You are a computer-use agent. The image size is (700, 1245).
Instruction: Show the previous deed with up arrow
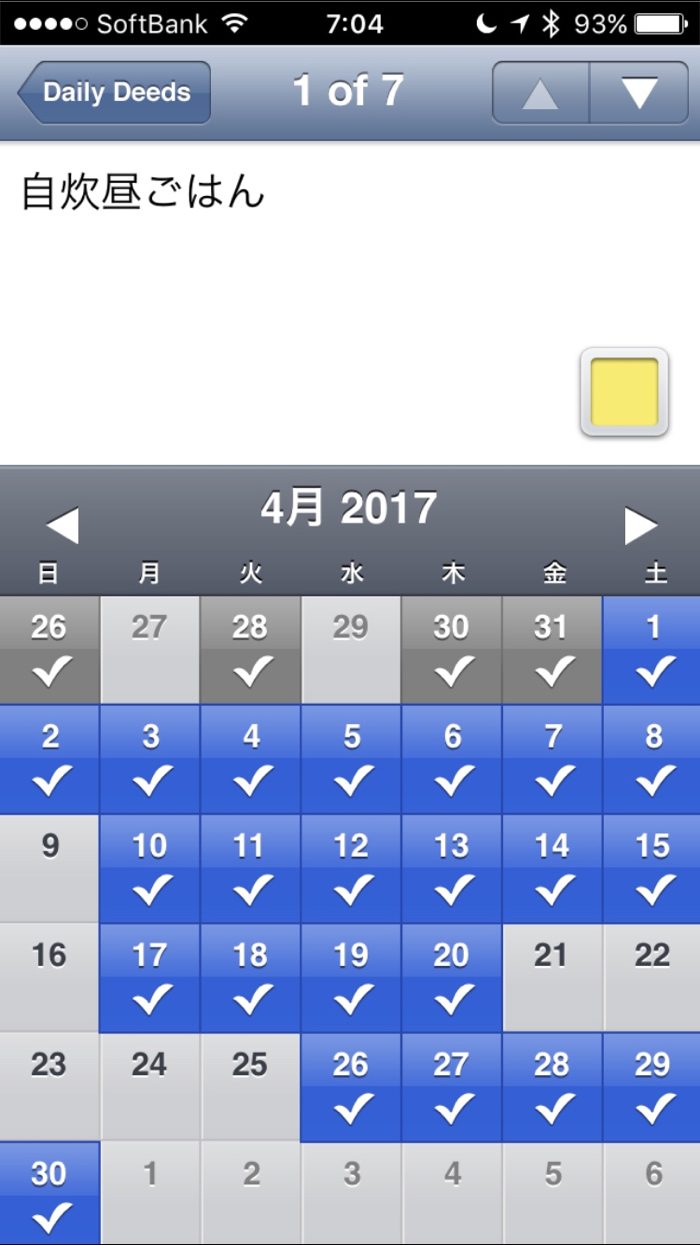point(540,93)
